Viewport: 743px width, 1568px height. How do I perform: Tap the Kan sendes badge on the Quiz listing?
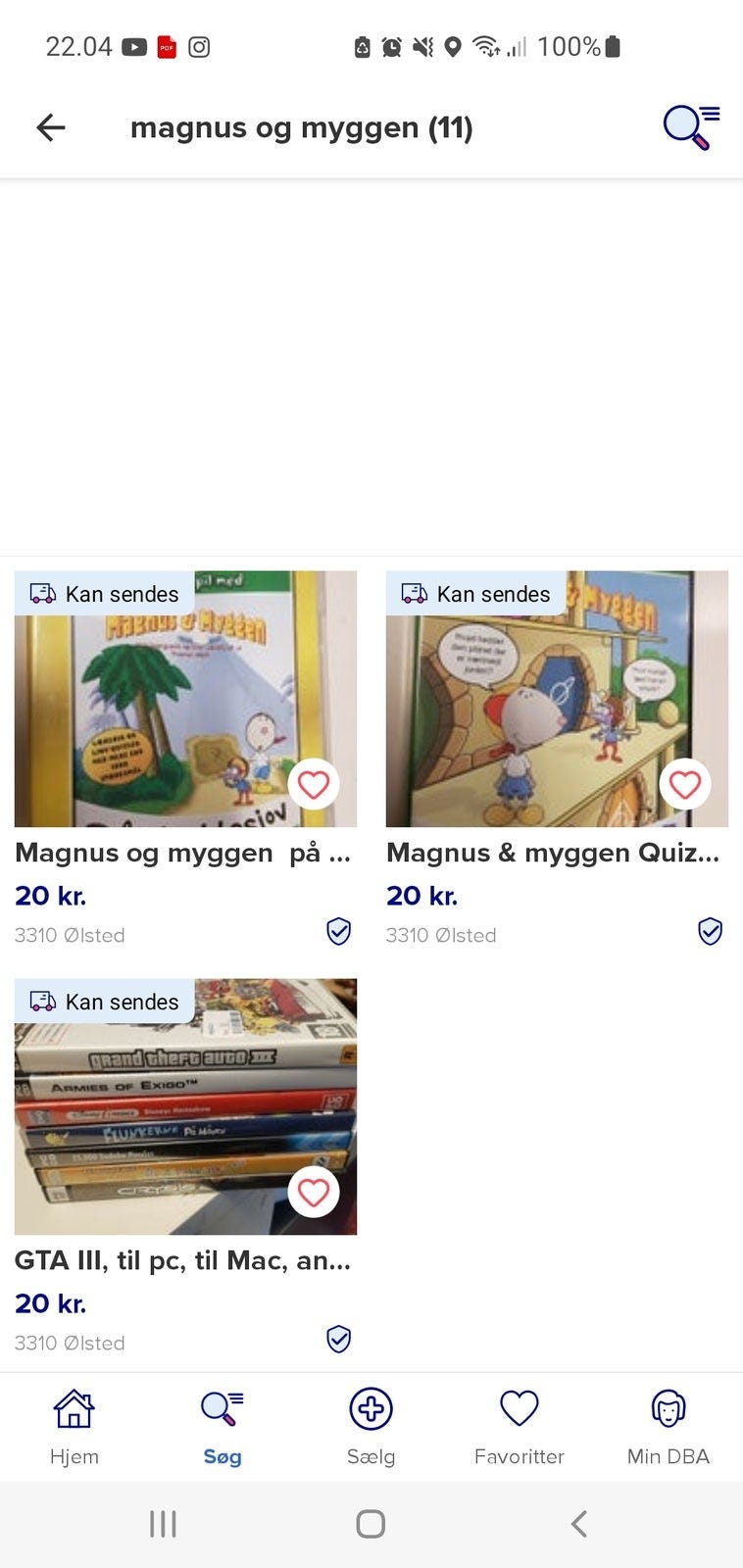[x=474, y=594]
